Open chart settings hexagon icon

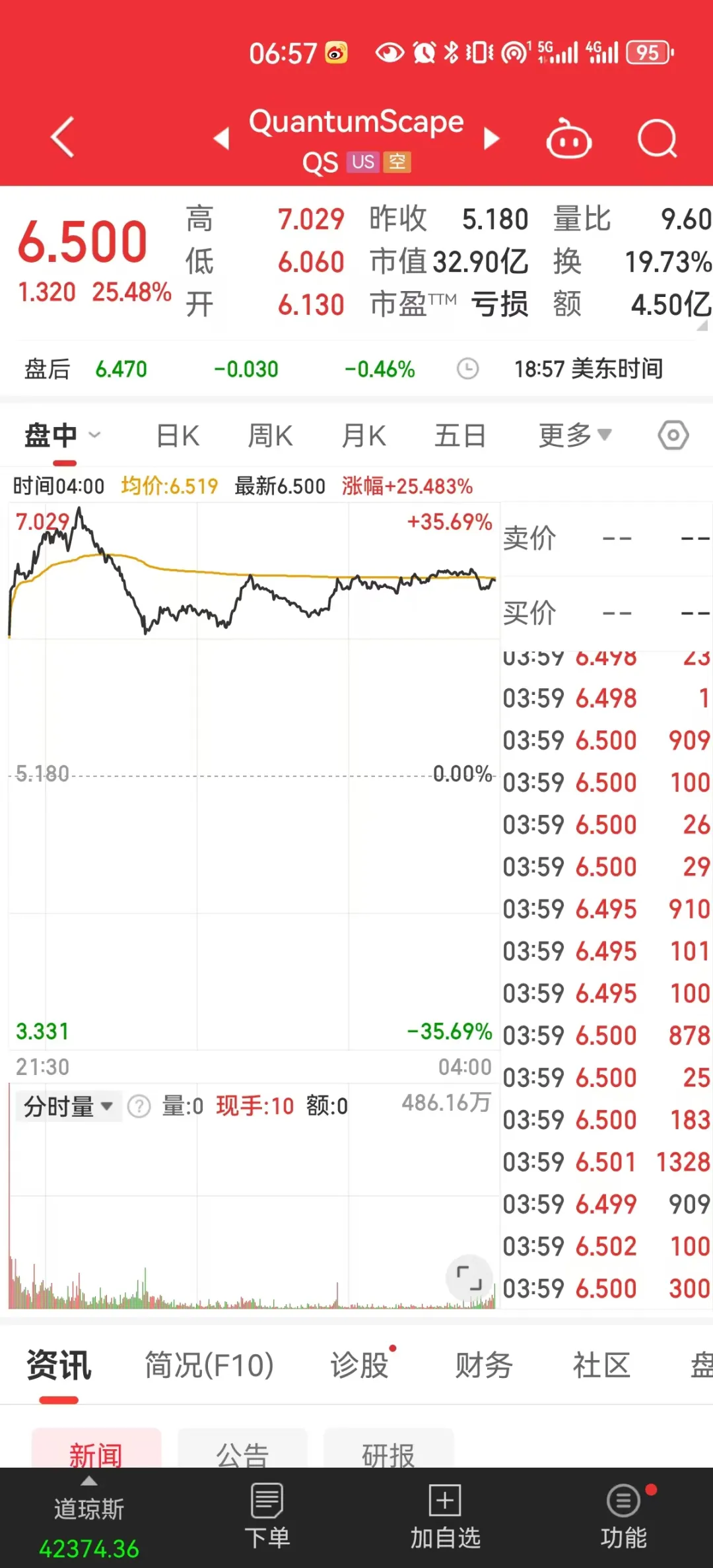tap(673, 436)
